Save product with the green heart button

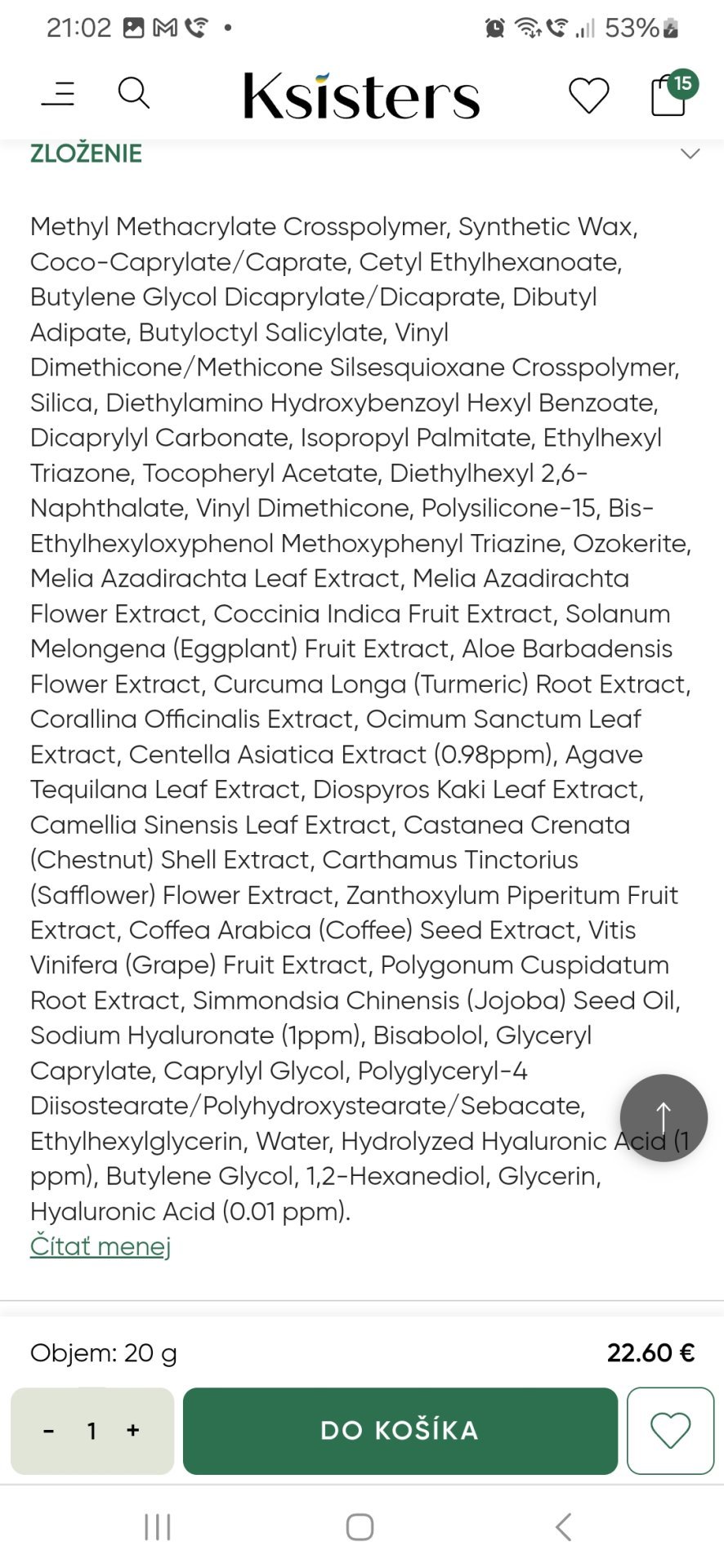coord(670,1431)
